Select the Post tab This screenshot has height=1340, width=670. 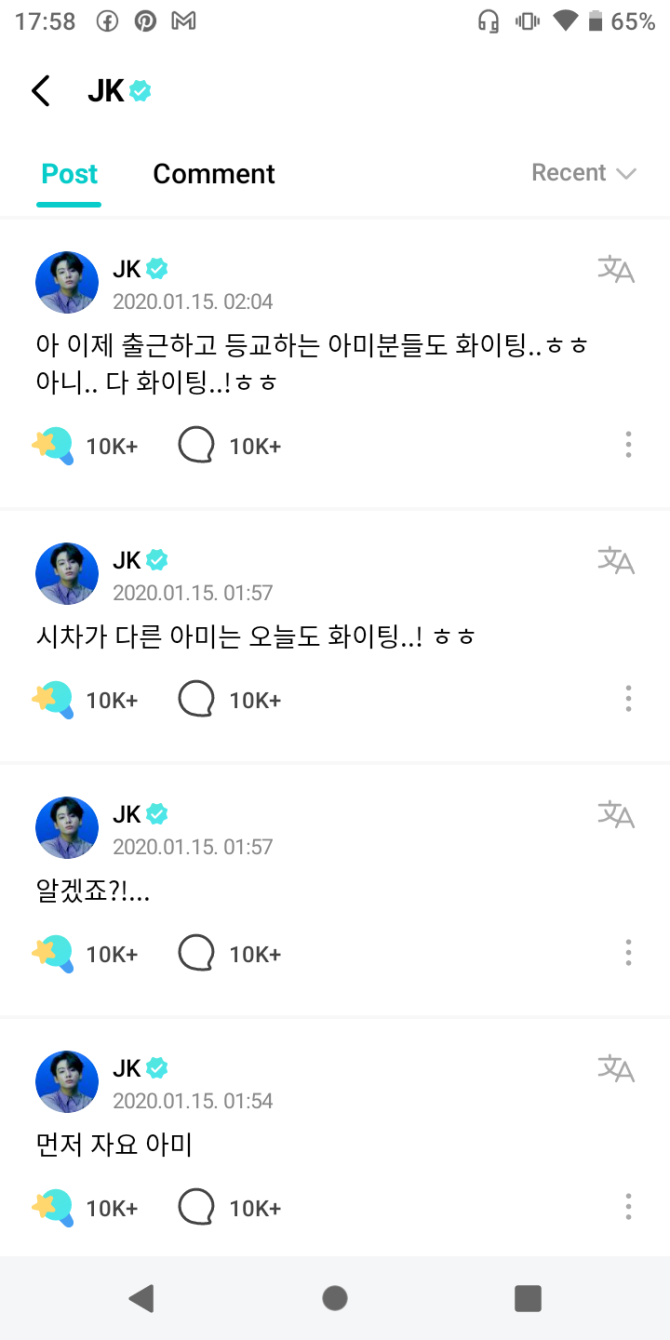pyautogui.click(x=69, y=174)
